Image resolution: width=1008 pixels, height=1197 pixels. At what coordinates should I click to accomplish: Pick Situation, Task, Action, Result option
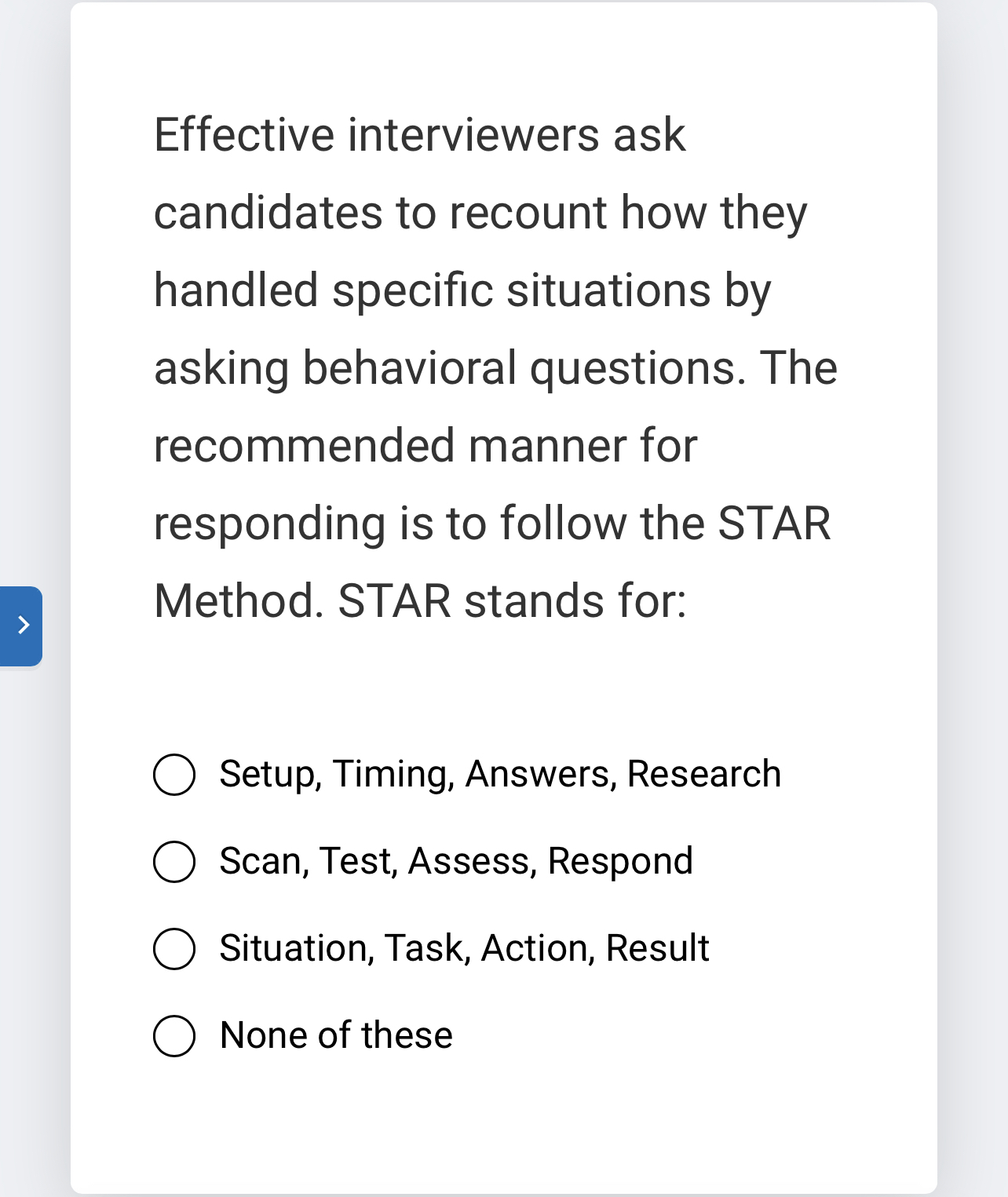click(x=174, y=949)
